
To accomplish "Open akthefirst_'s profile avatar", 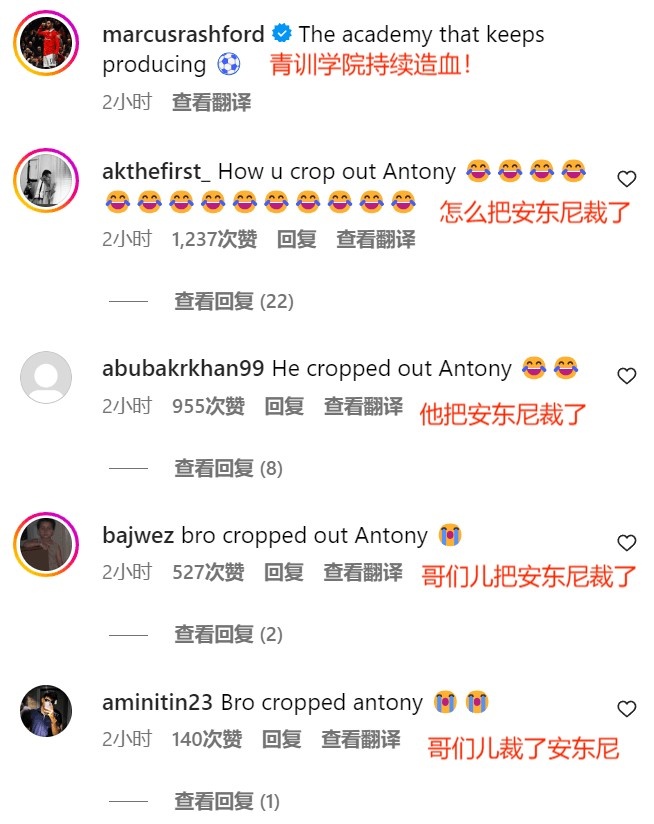I will [46, 182].
